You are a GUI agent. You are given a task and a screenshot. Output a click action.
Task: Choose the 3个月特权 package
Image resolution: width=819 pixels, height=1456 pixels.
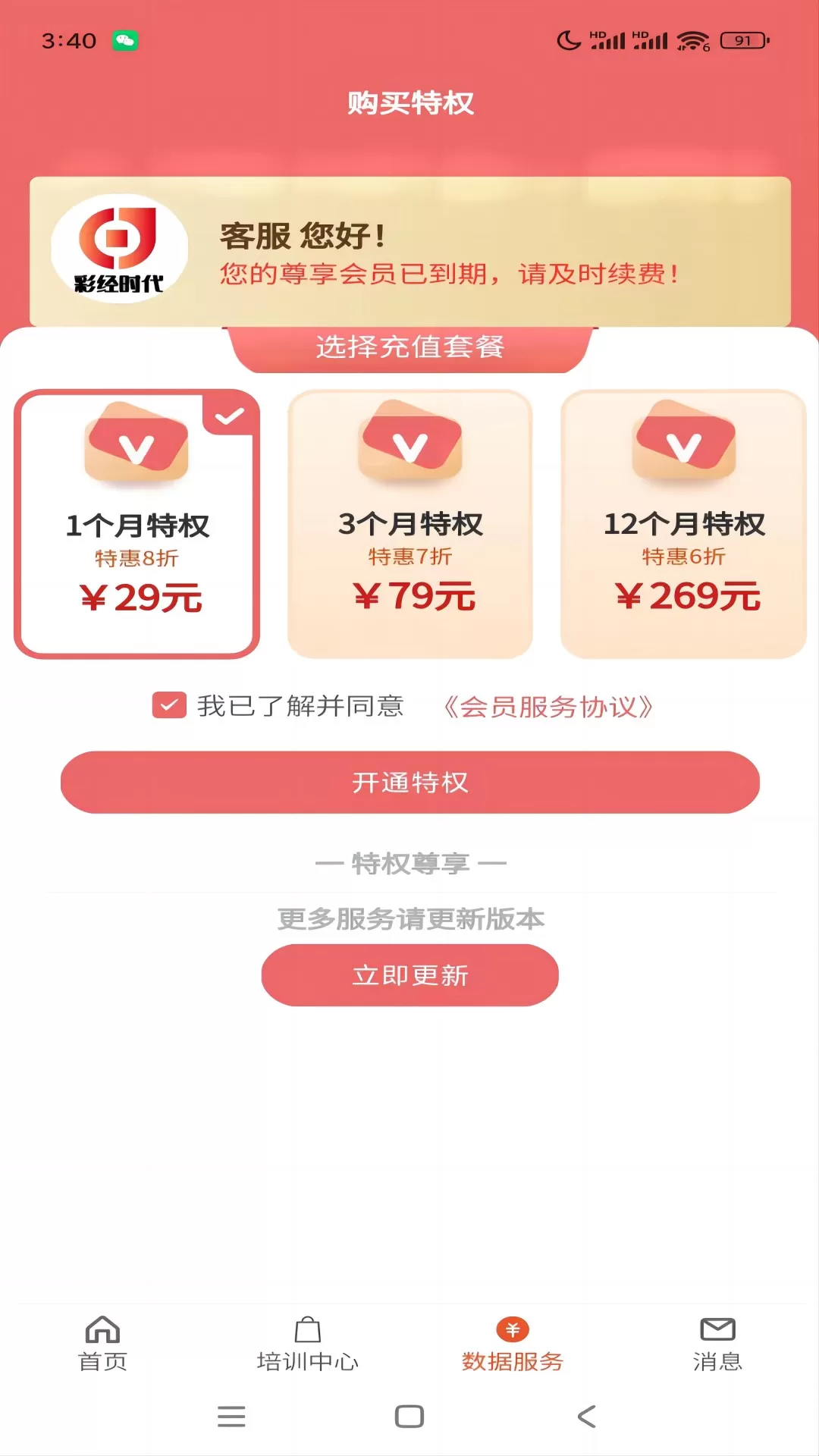(409, 523)
